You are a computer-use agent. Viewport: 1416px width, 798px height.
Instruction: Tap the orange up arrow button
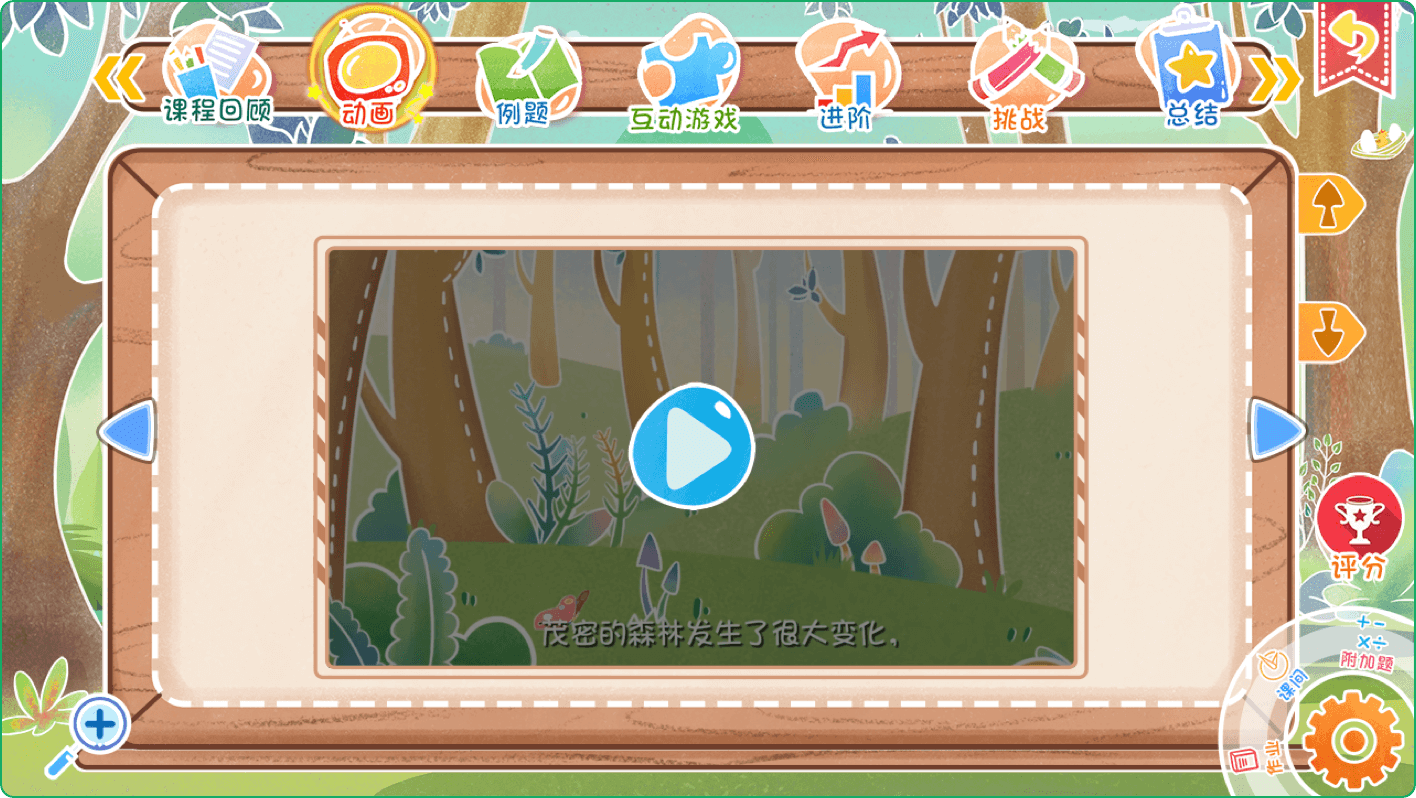[1329, 207]
